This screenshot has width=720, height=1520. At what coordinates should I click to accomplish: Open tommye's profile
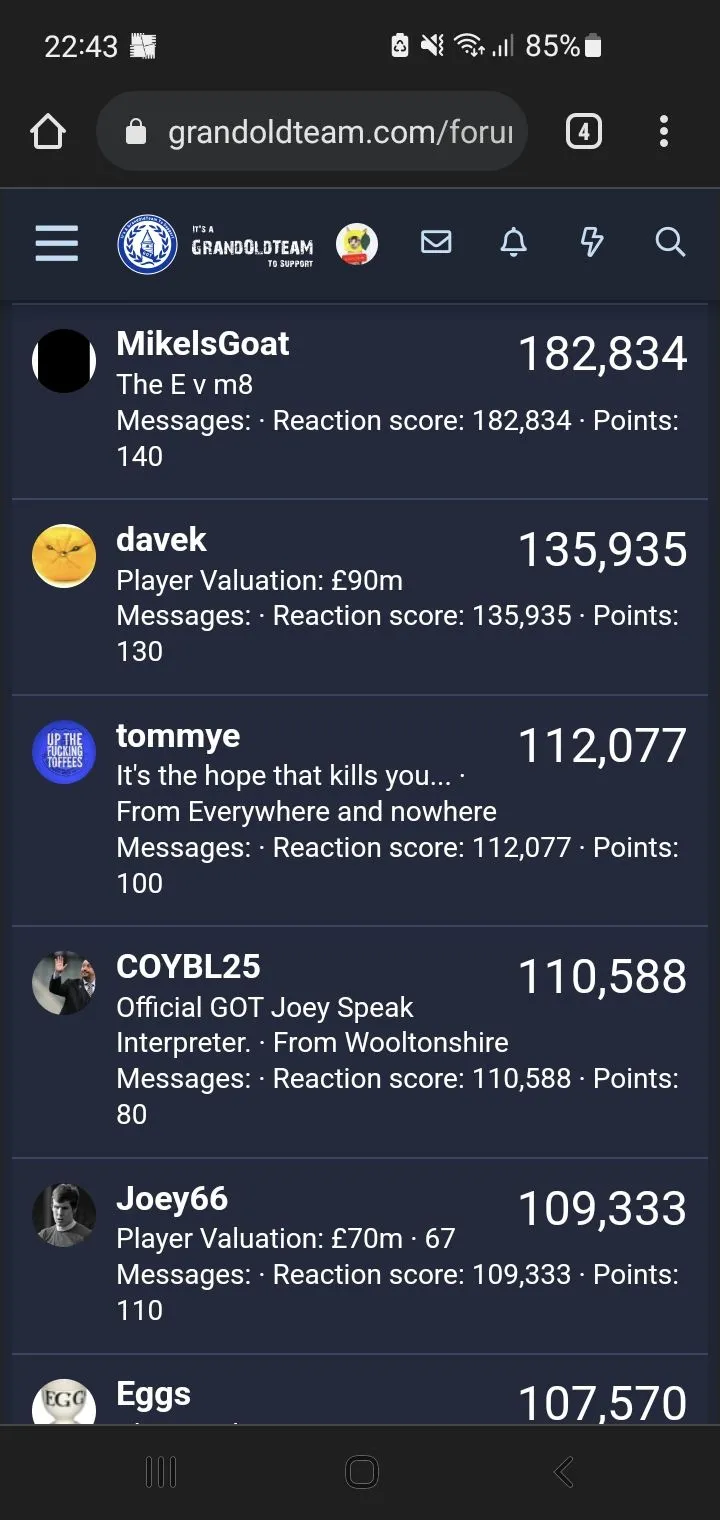(178, 736)
